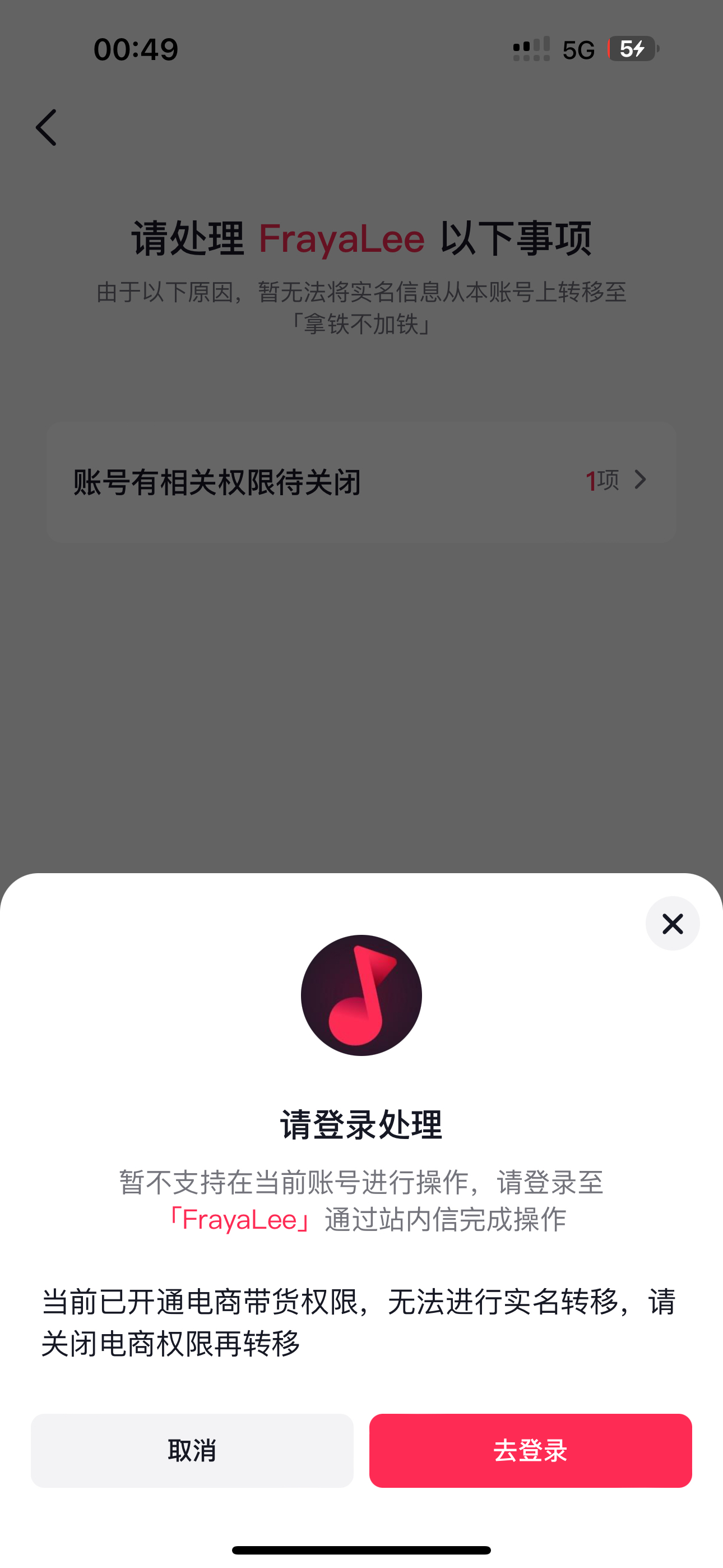
Task: Open the 1项 pending permissions detail
Action: 602,480
